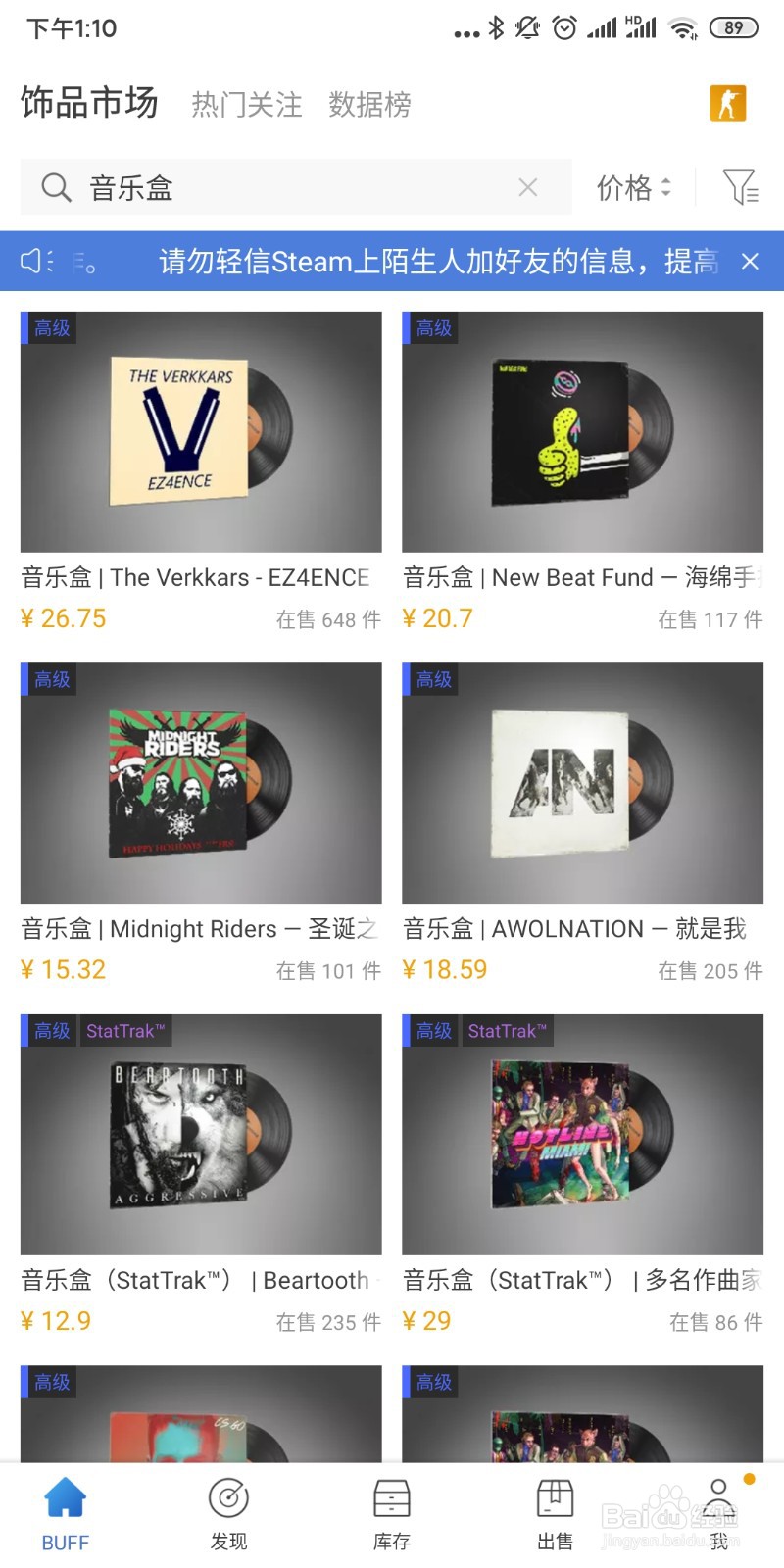Switch to the 数据榜 tab
Viewport: 784px width, 1568px height.
pyautogui.click(x=369, y=104)
